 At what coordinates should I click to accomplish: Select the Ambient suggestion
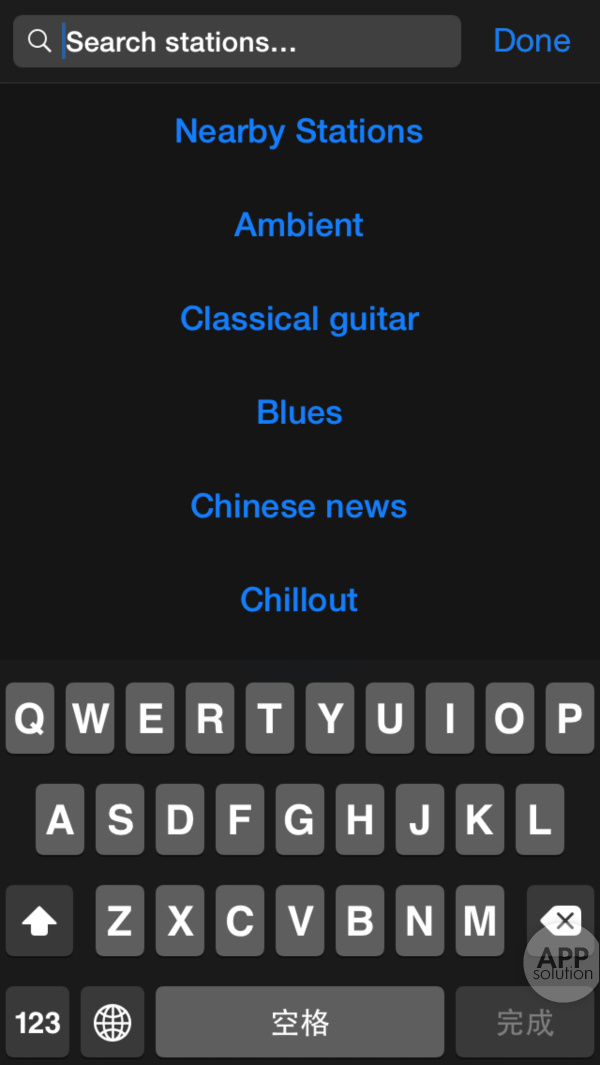(x=299, y=225)
